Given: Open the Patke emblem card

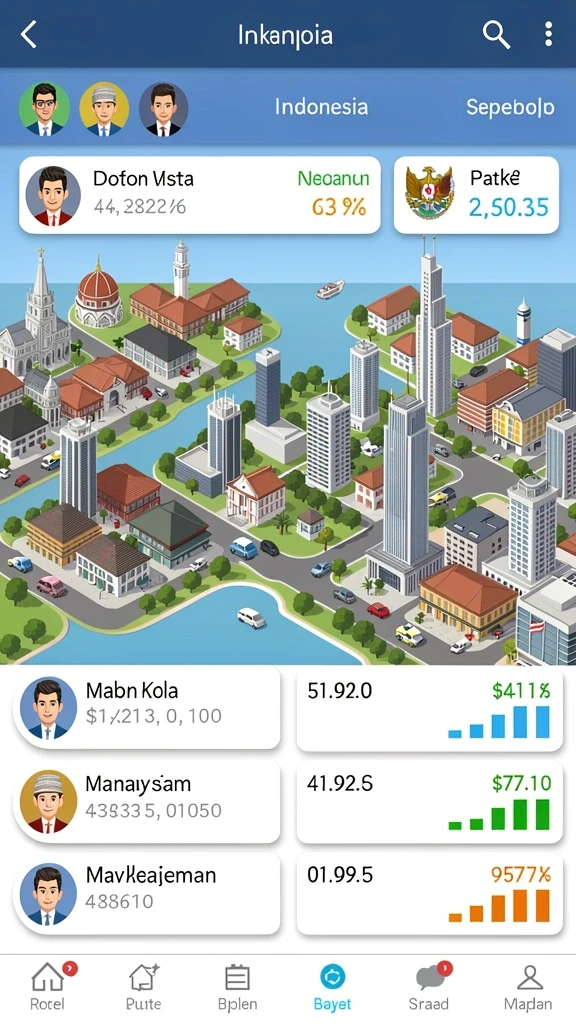Looking at the screenshot, I should (x=476, y=195).
